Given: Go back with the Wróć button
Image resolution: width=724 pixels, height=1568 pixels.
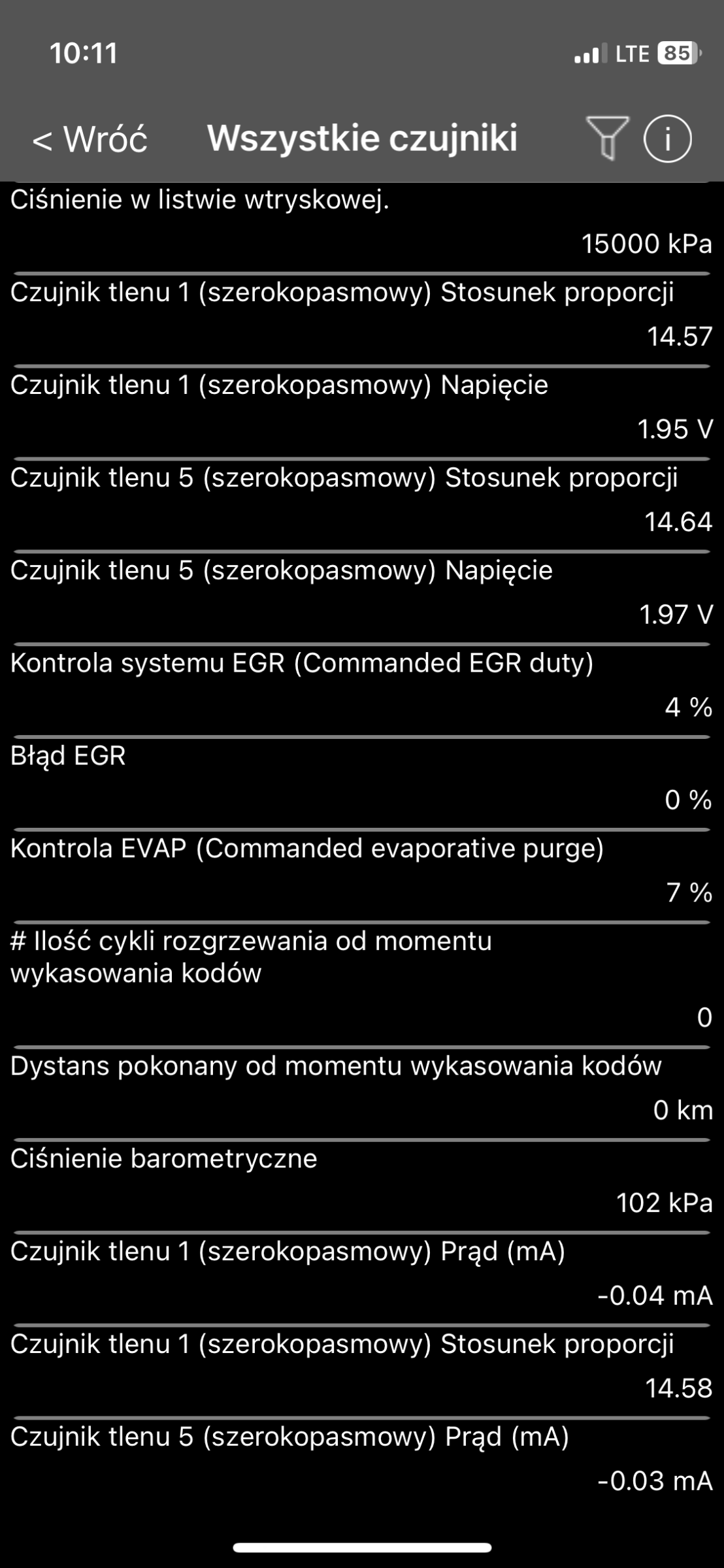Looking at the screenshot, I should (90, 139).
